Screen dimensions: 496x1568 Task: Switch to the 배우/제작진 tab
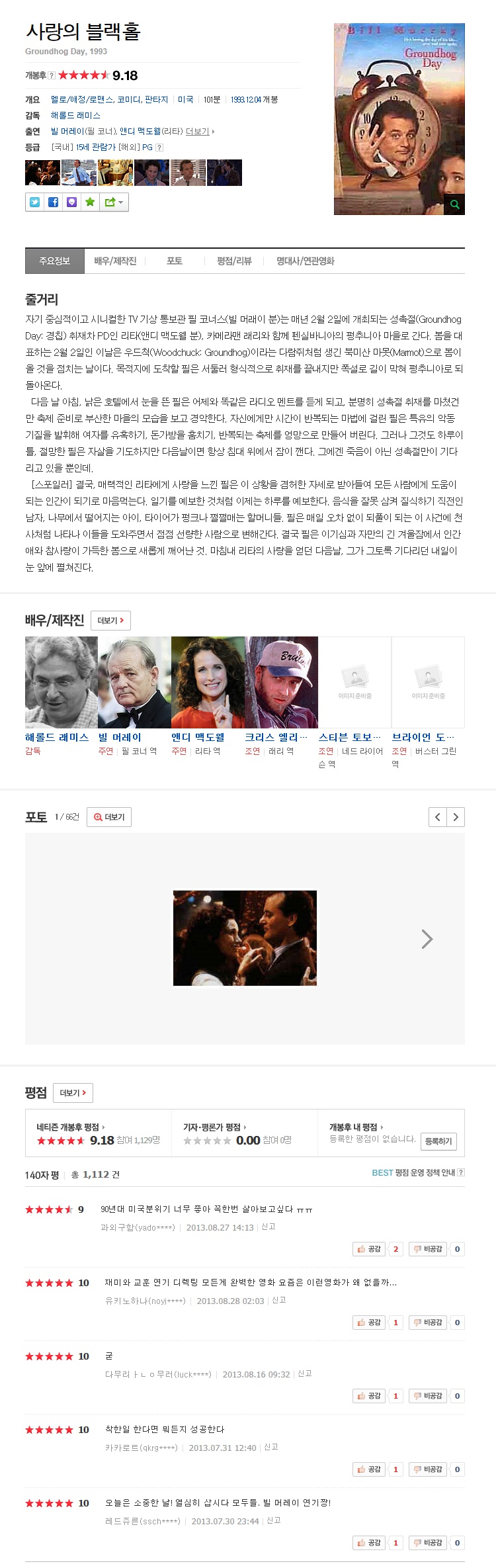point(115,261)
